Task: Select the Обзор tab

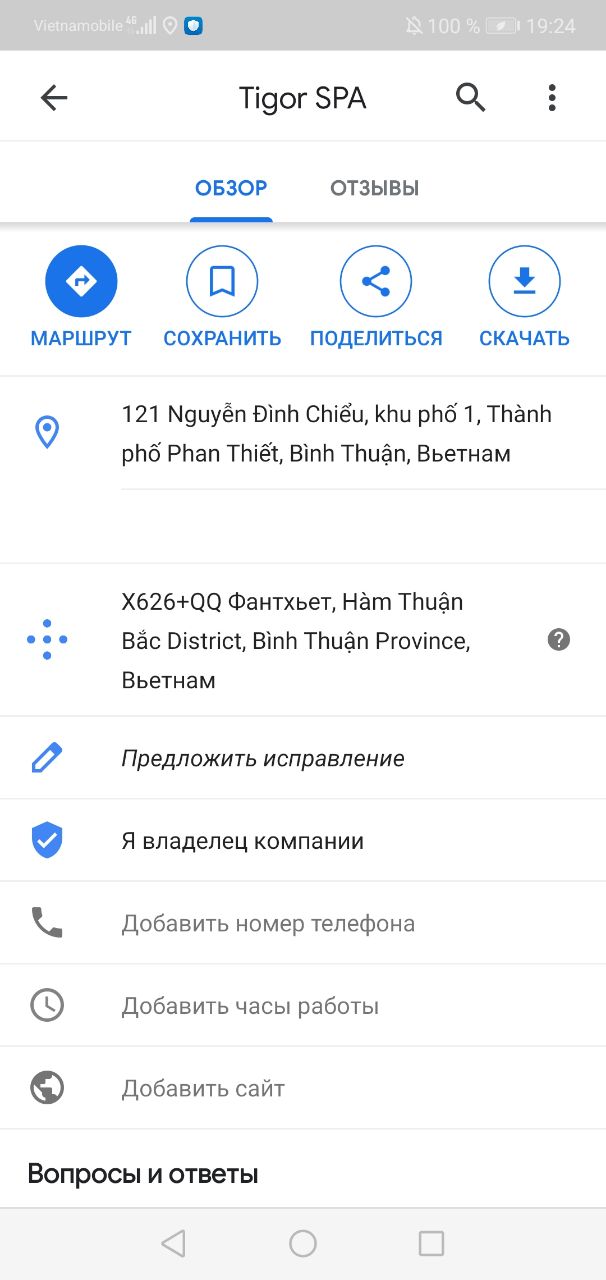Action: pos(231,188)
